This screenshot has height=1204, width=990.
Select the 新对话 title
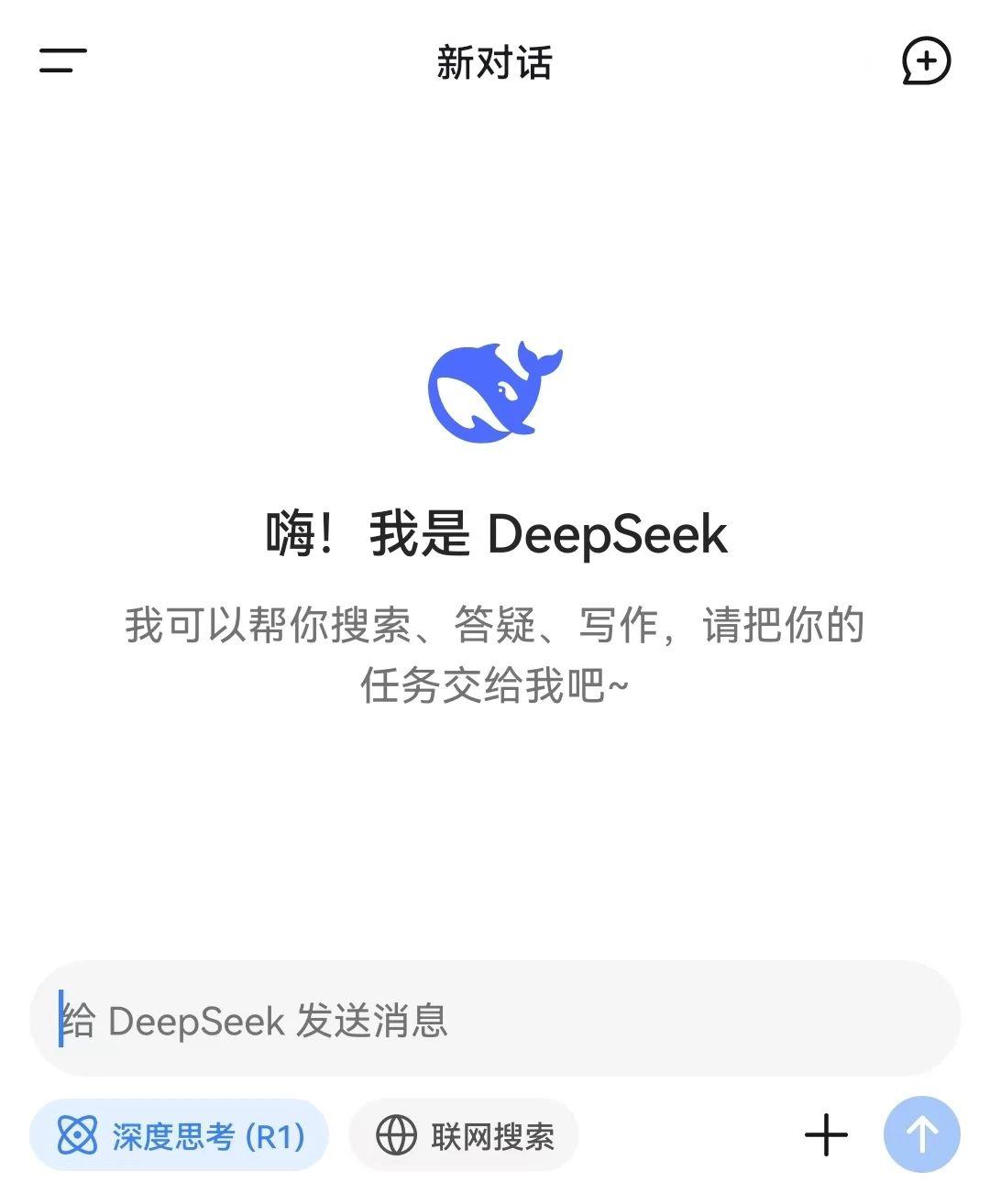[495, 60]
